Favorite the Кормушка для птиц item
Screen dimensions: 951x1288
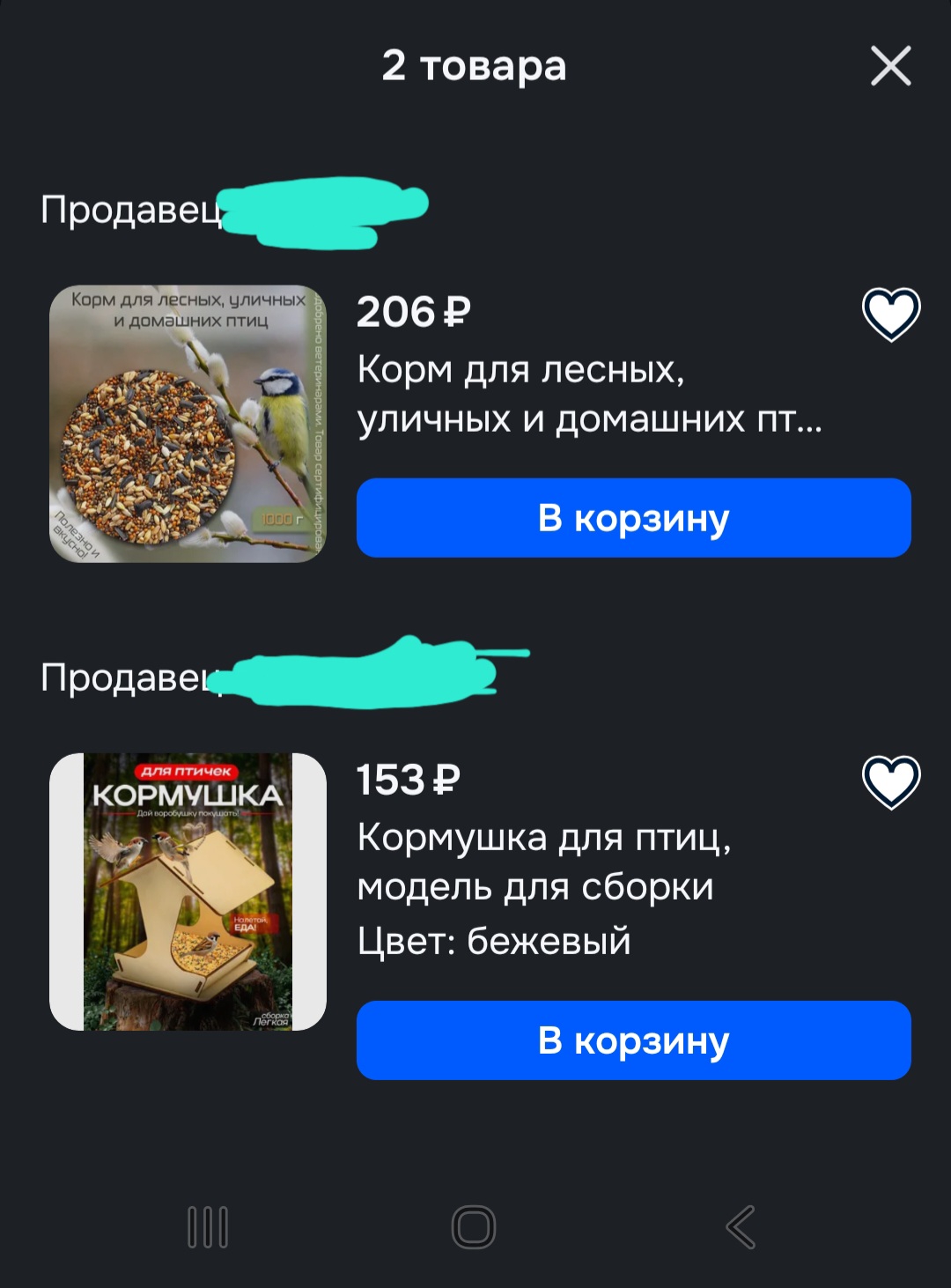[x=890, y=781]
